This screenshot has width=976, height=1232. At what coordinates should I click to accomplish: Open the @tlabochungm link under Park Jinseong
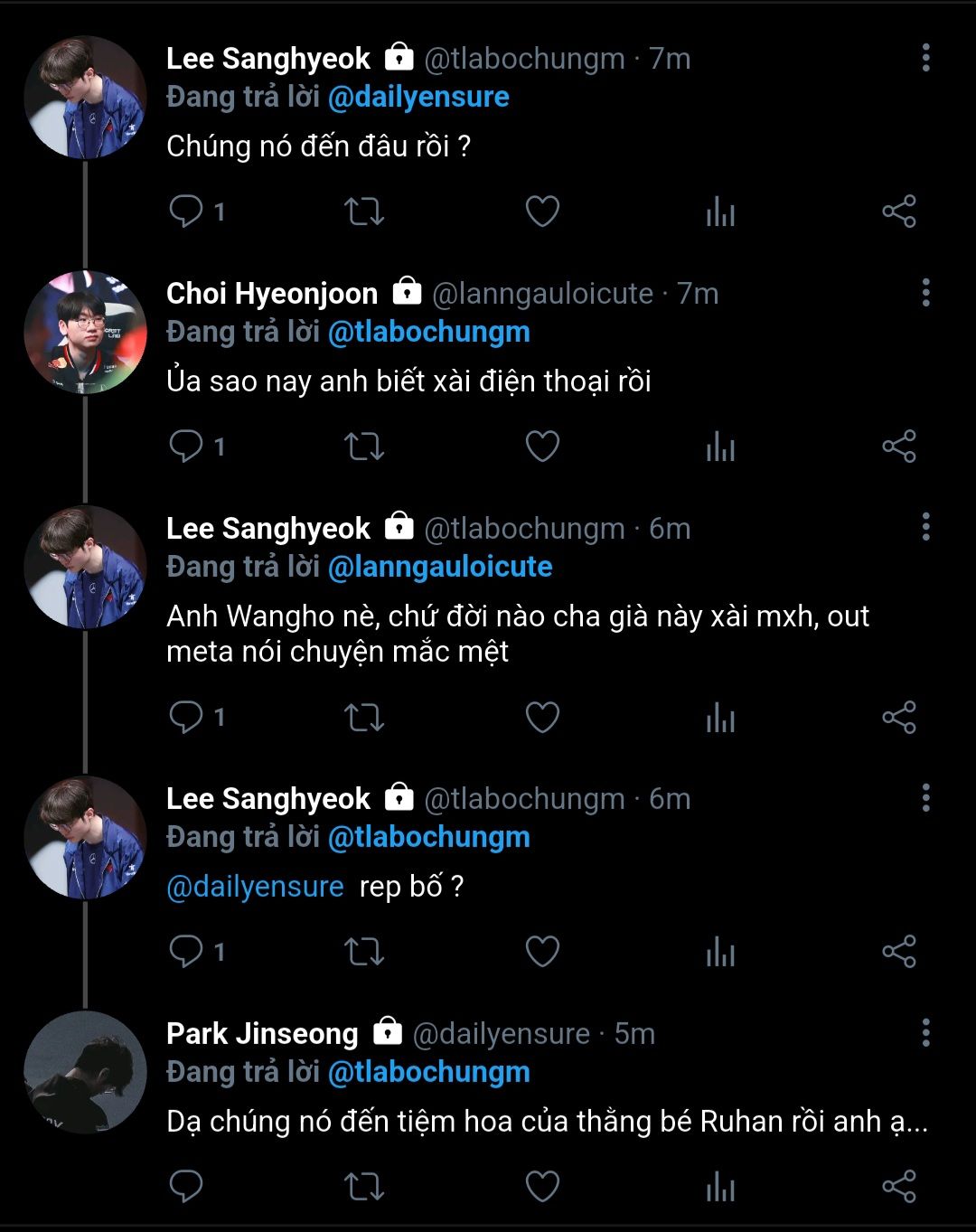click(x=428, y=1072)
